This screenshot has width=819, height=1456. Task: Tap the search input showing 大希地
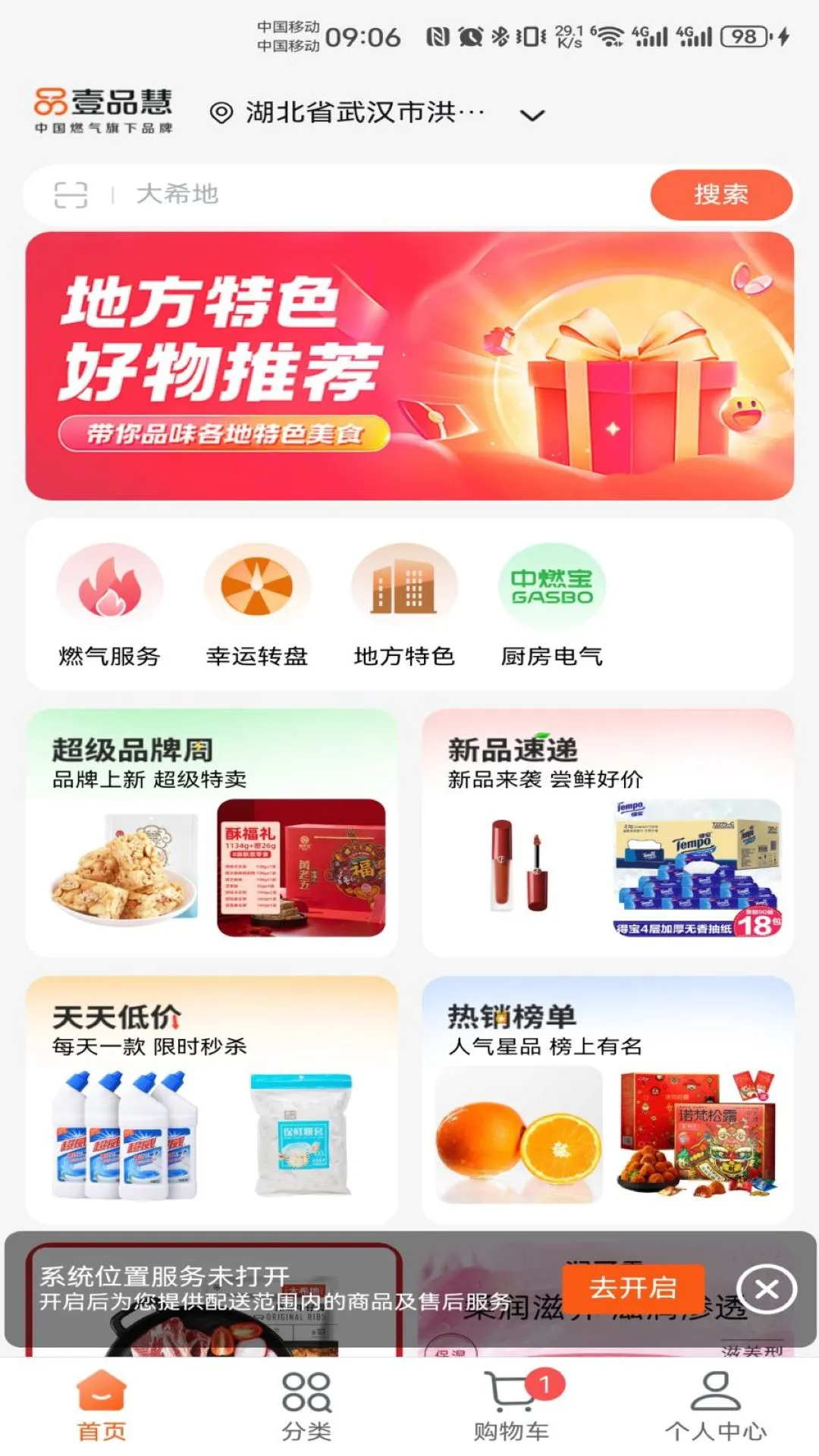[303, 195]
